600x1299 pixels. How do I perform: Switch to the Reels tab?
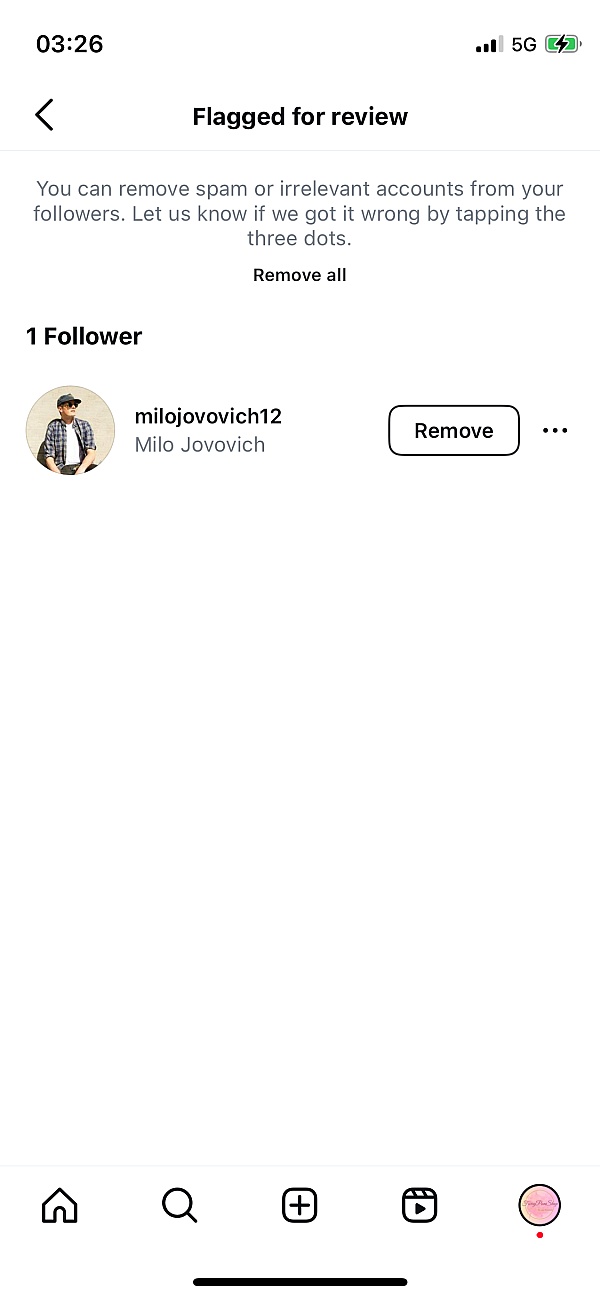419,1205
